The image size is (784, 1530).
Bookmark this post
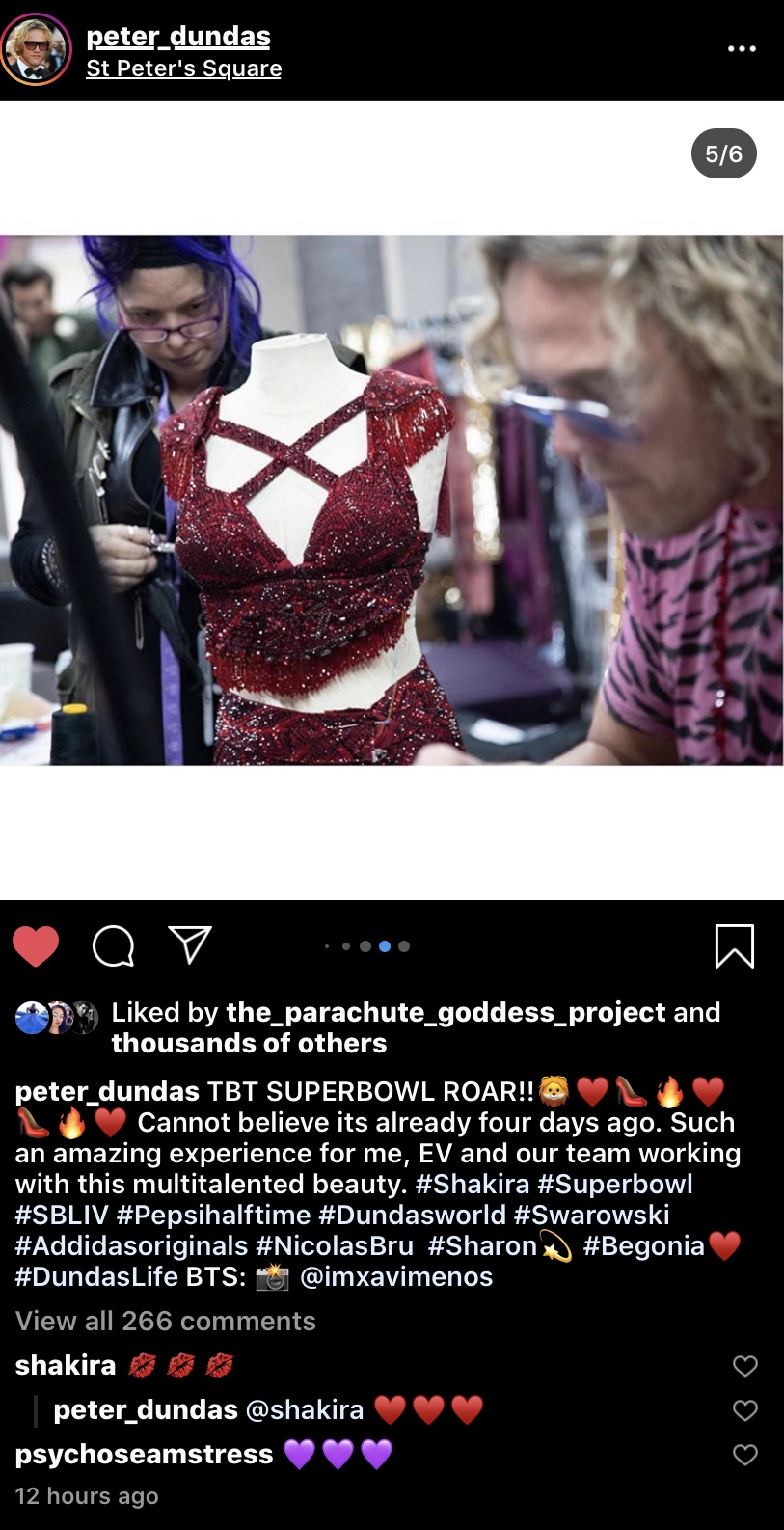coord(734,945)
